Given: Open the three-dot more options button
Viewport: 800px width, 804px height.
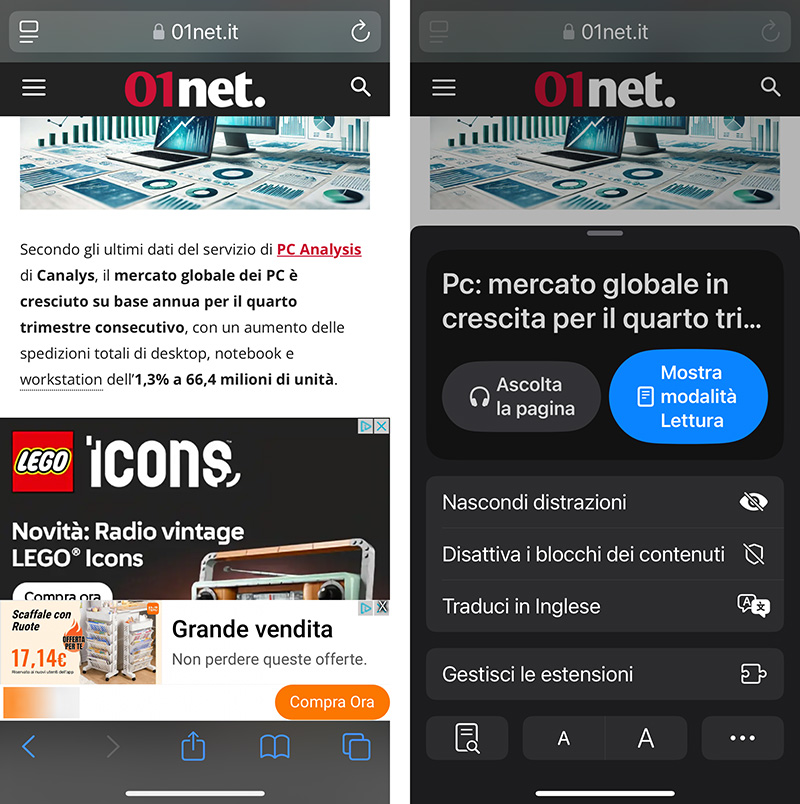Looking at the screenshot, I should point(742,738).
